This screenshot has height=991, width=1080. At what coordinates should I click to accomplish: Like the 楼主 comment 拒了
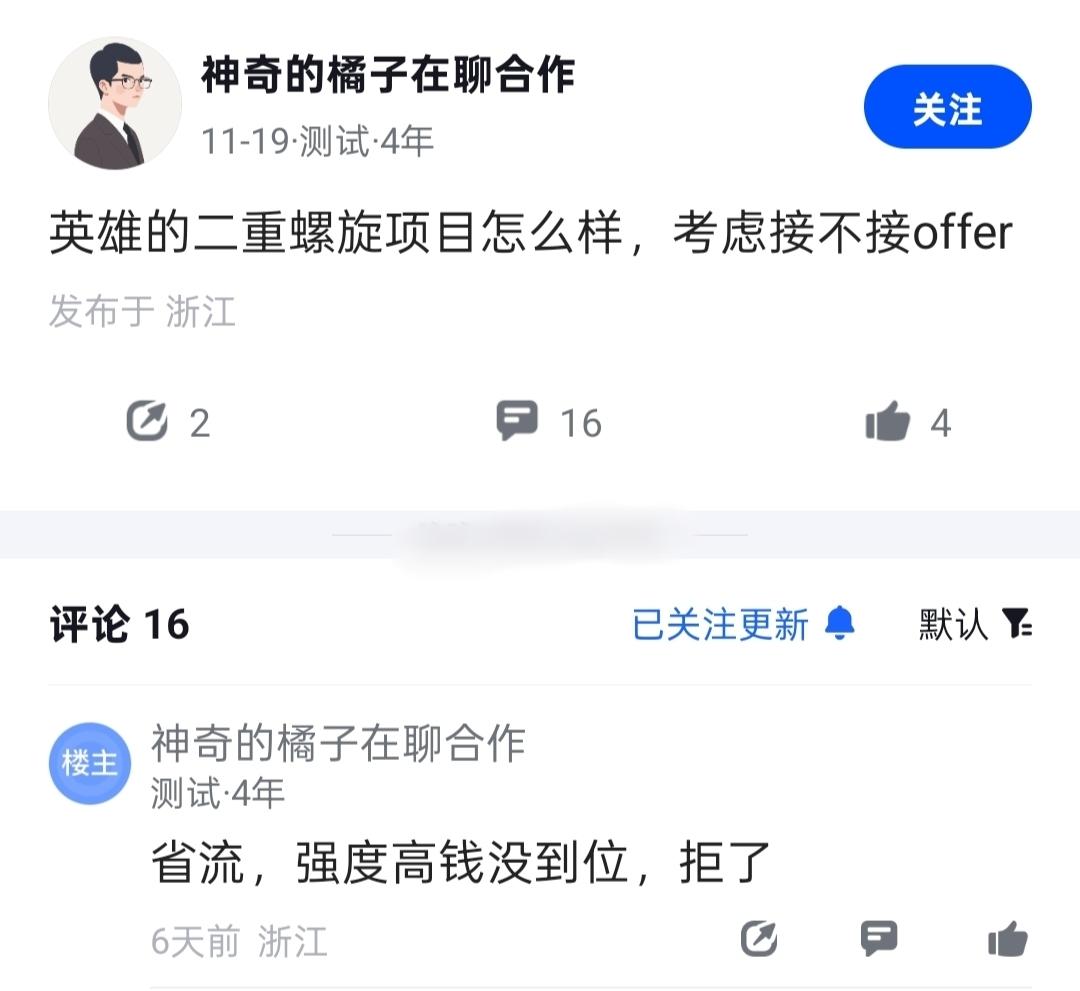pos(1007,939)
